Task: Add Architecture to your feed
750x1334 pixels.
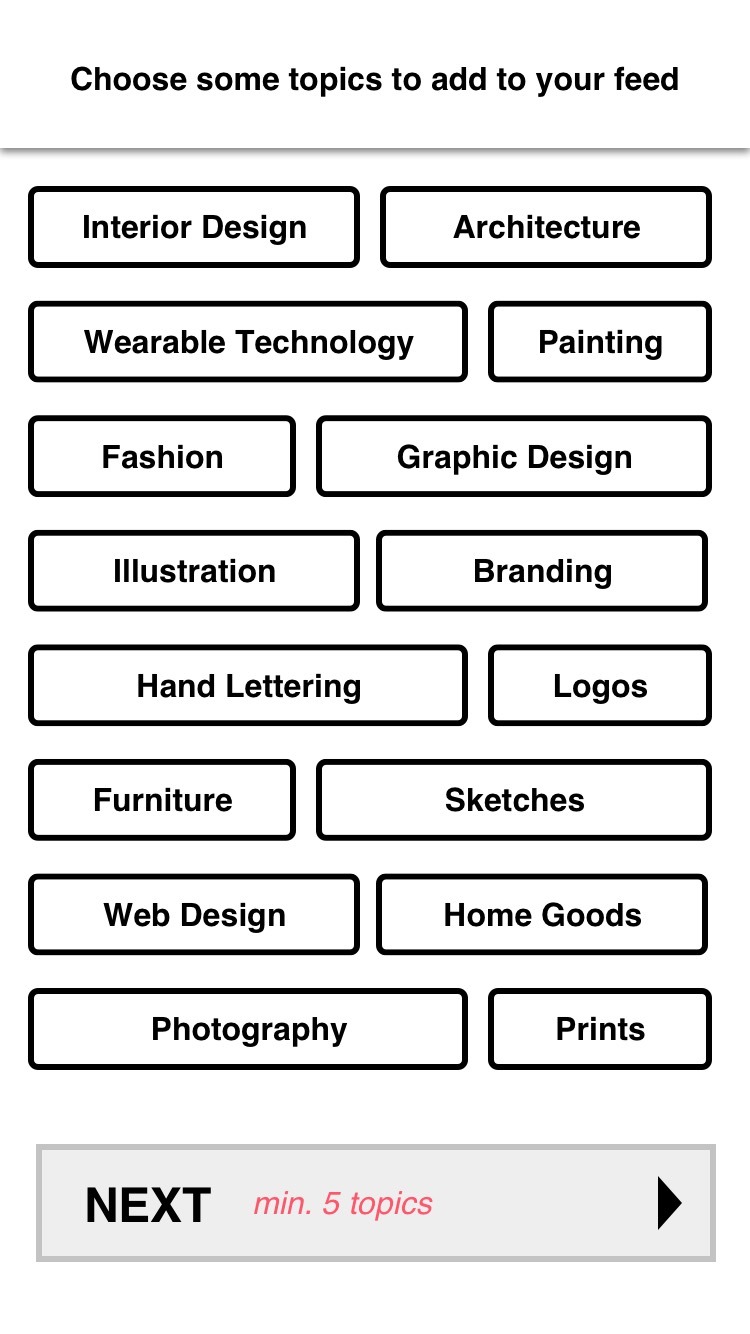Action: [x=546, y=227]
